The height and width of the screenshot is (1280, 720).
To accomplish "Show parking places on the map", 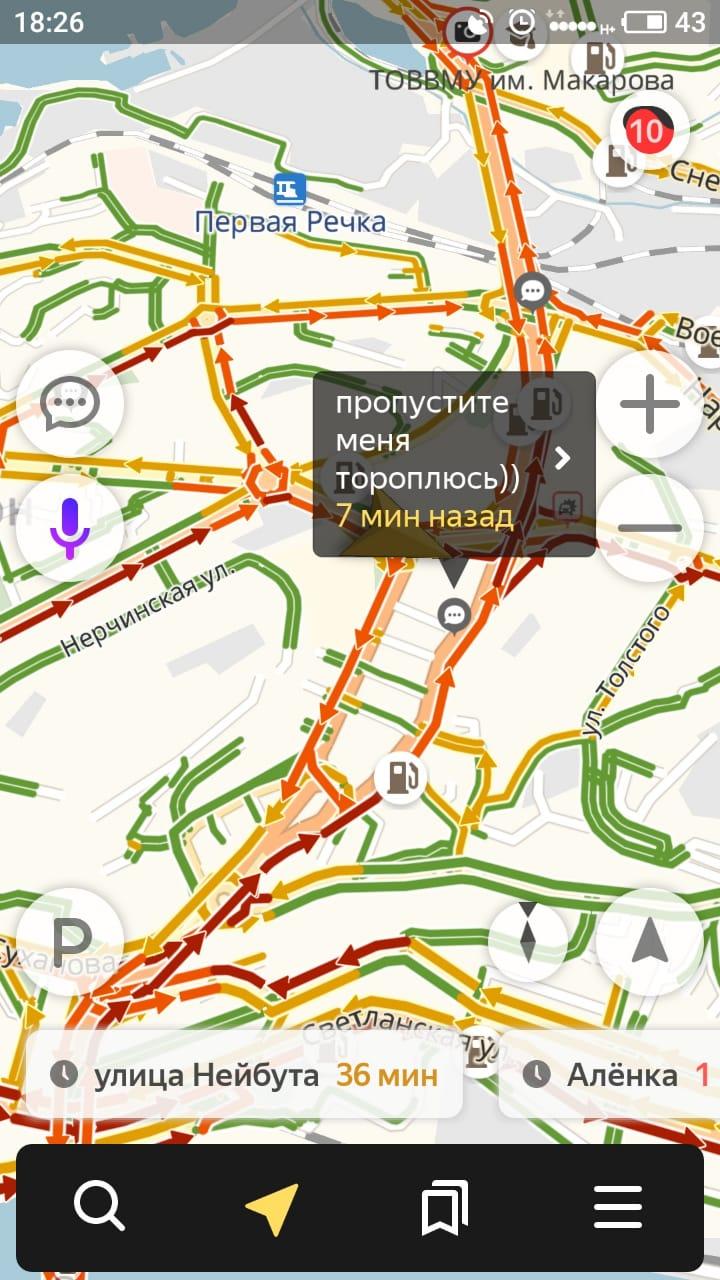I will click(69, 940).
